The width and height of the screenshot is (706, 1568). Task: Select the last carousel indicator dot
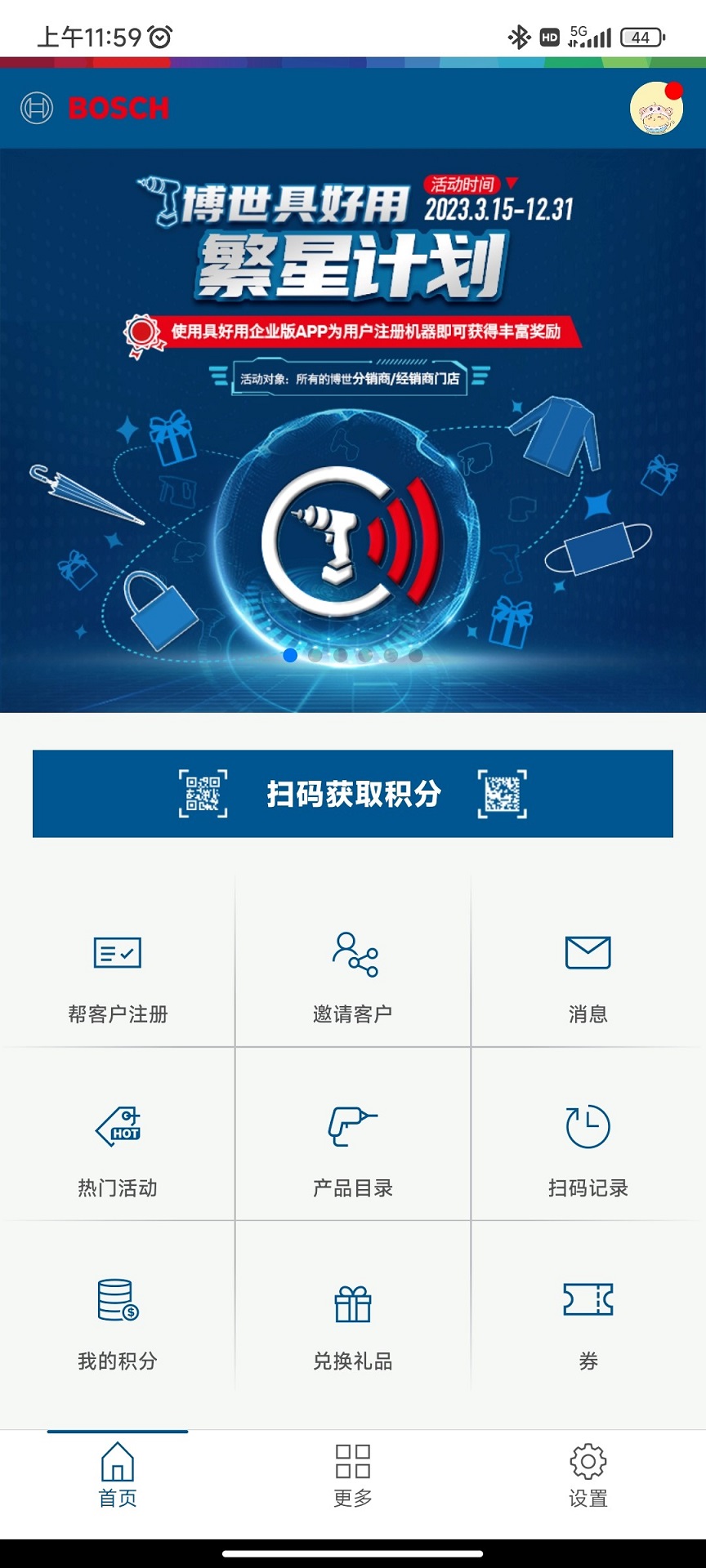(x=415, y=656)
